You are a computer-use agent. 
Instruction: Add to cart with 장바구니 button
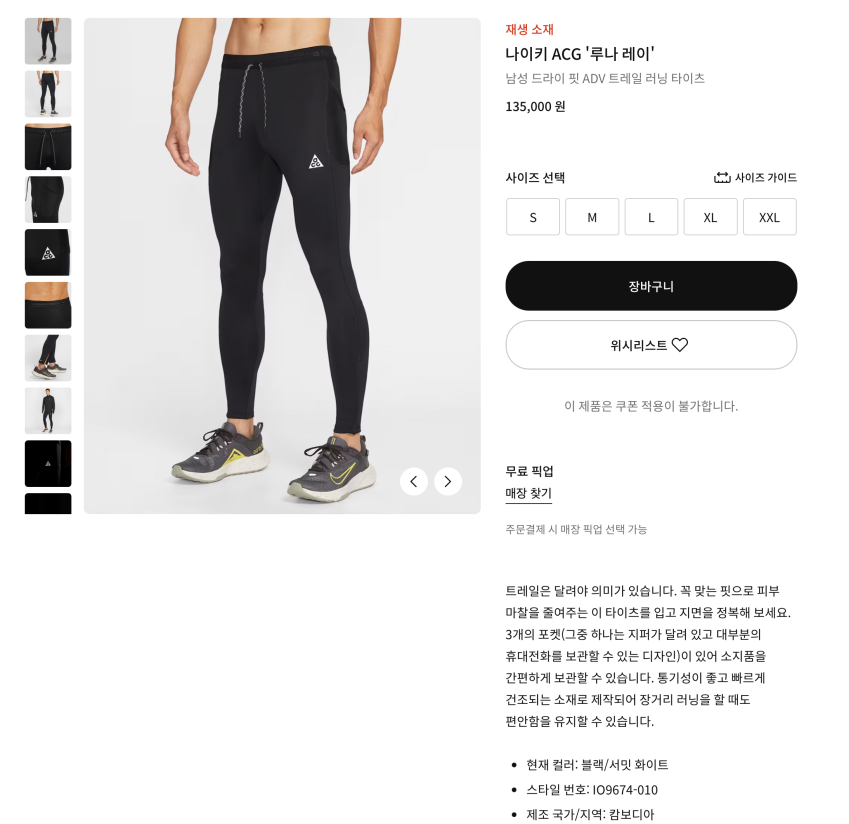(x=651, y=286)
